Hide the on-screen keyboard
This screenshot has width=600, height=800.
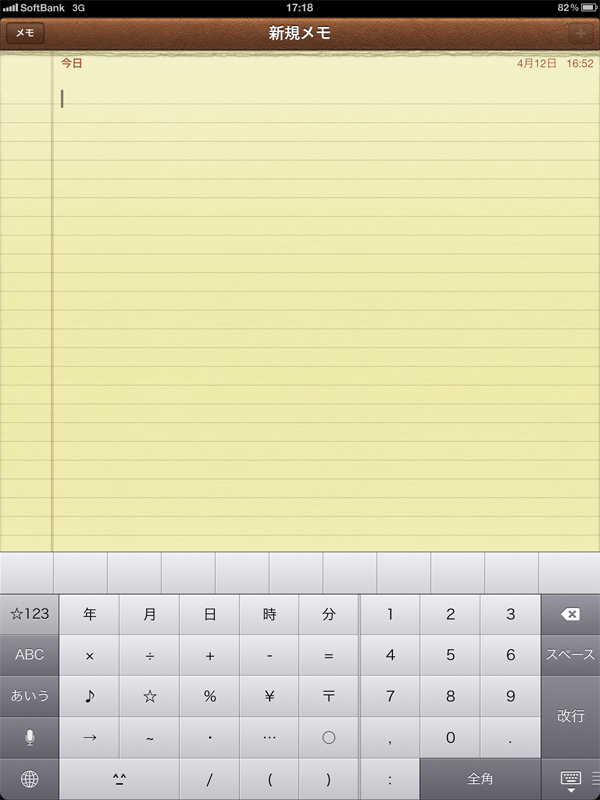[571, 779]
